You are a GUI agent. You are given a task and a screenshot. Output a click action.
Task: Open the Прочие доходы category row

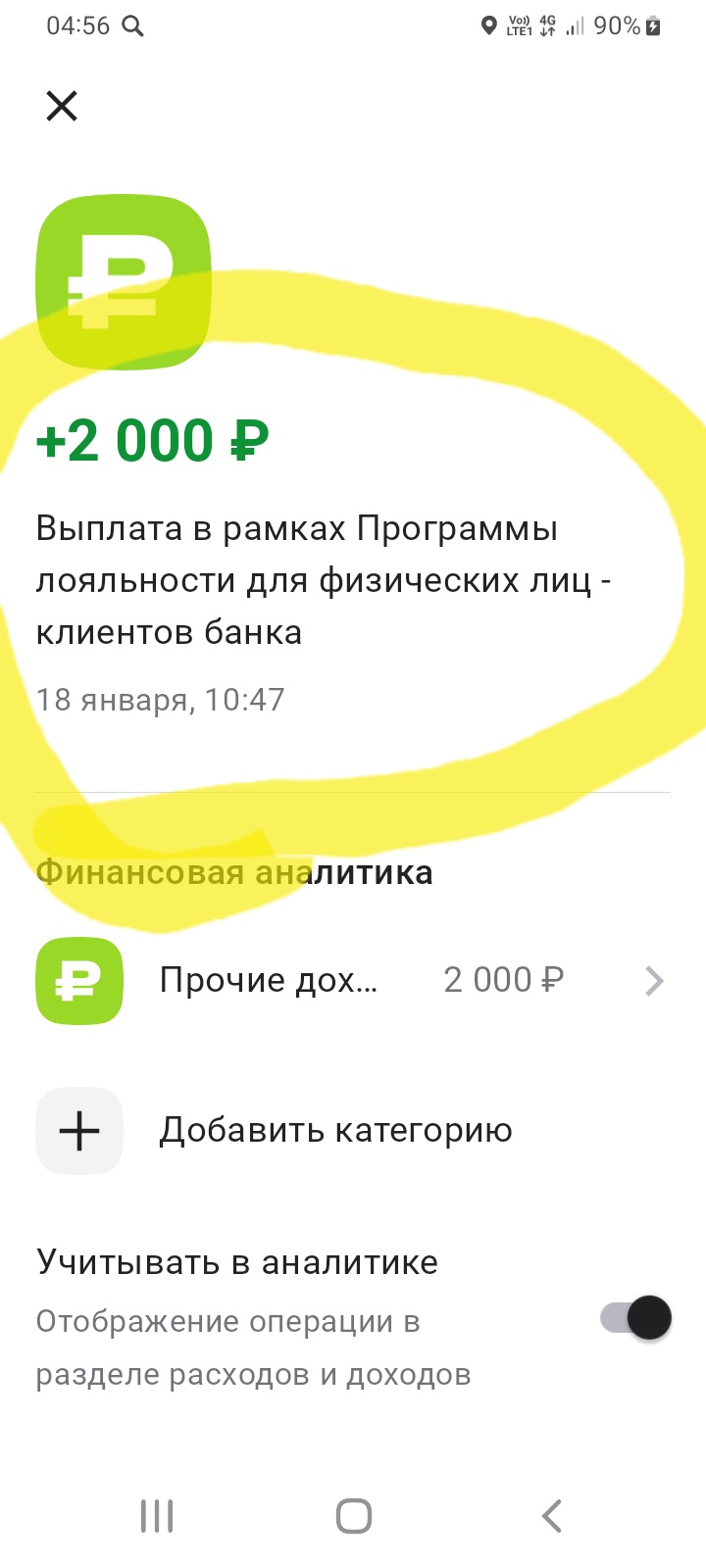click(351, 981)
